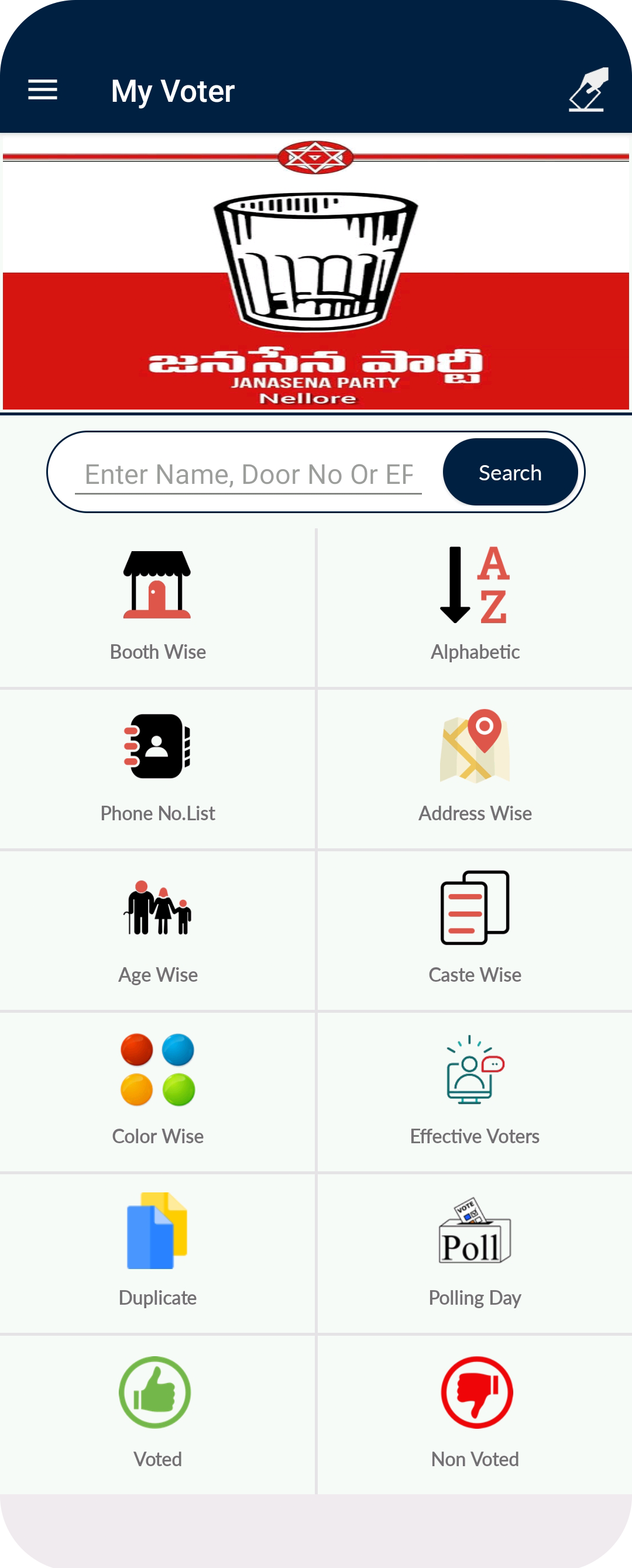Check Duplicate voter entries
The height and width of the screenshot is (1568, 632).
tap(157, 1251)
